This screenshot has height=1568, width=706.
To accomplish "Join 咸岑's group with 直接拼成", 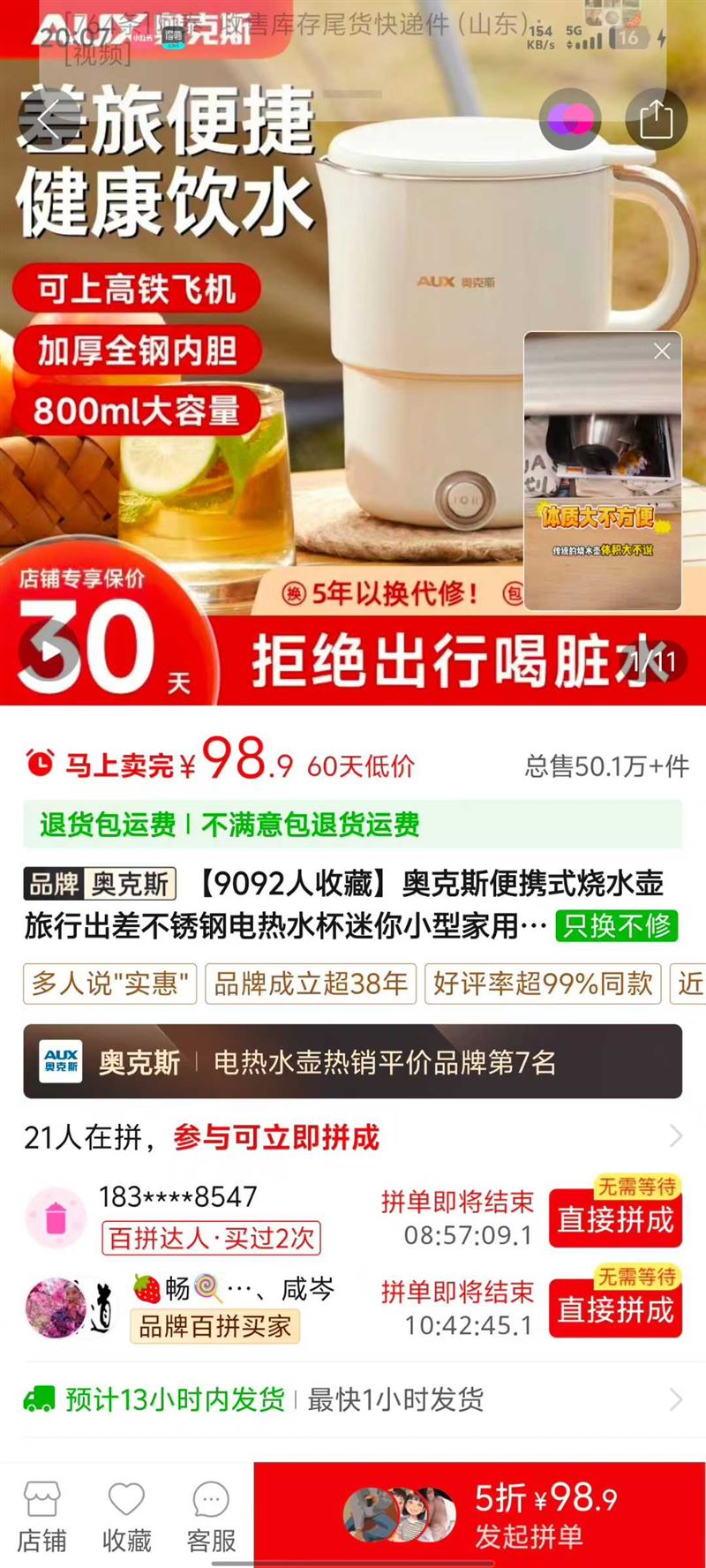I will click(x=615, y=1309).
